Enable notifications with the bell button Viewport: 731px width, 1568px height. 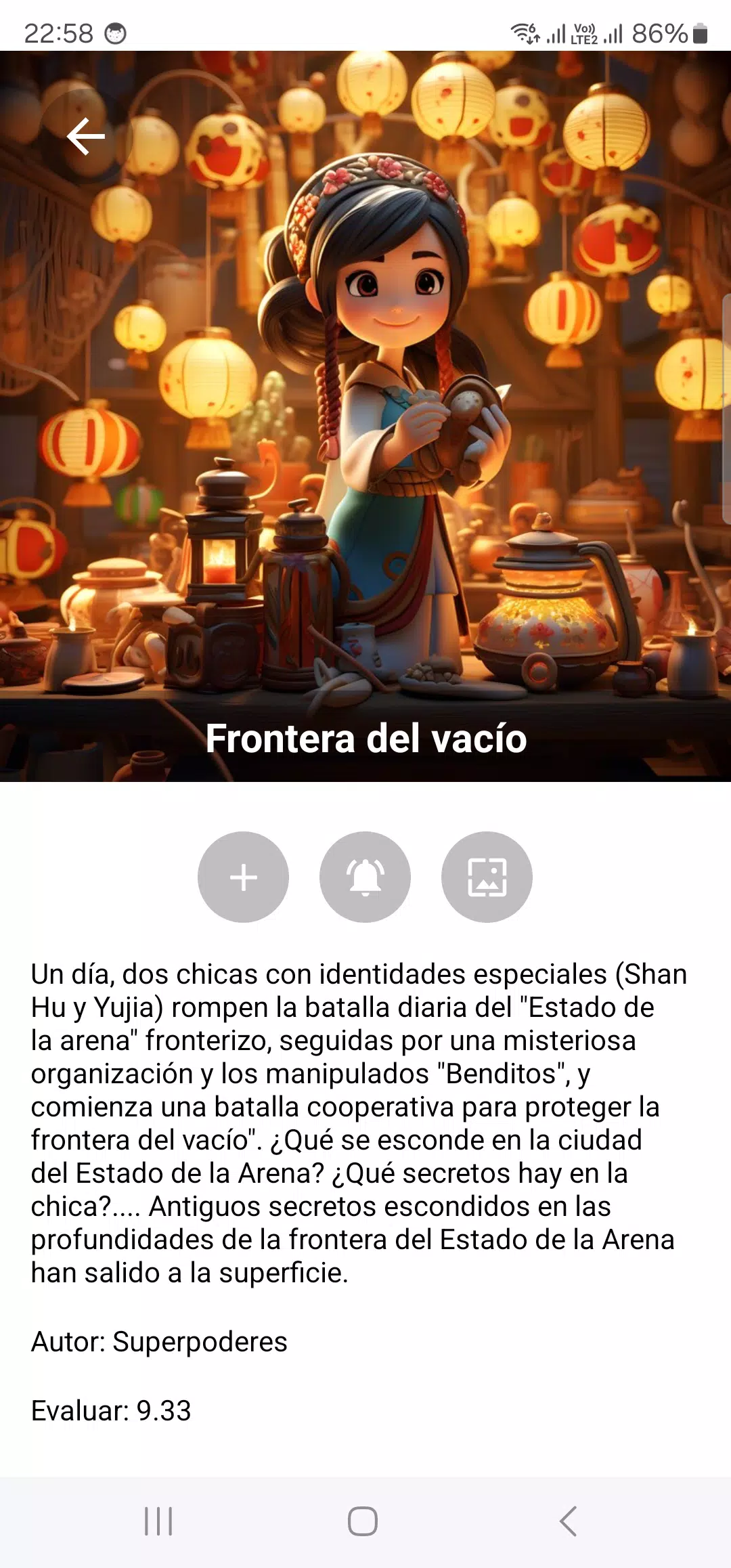[x=365, y=877]
